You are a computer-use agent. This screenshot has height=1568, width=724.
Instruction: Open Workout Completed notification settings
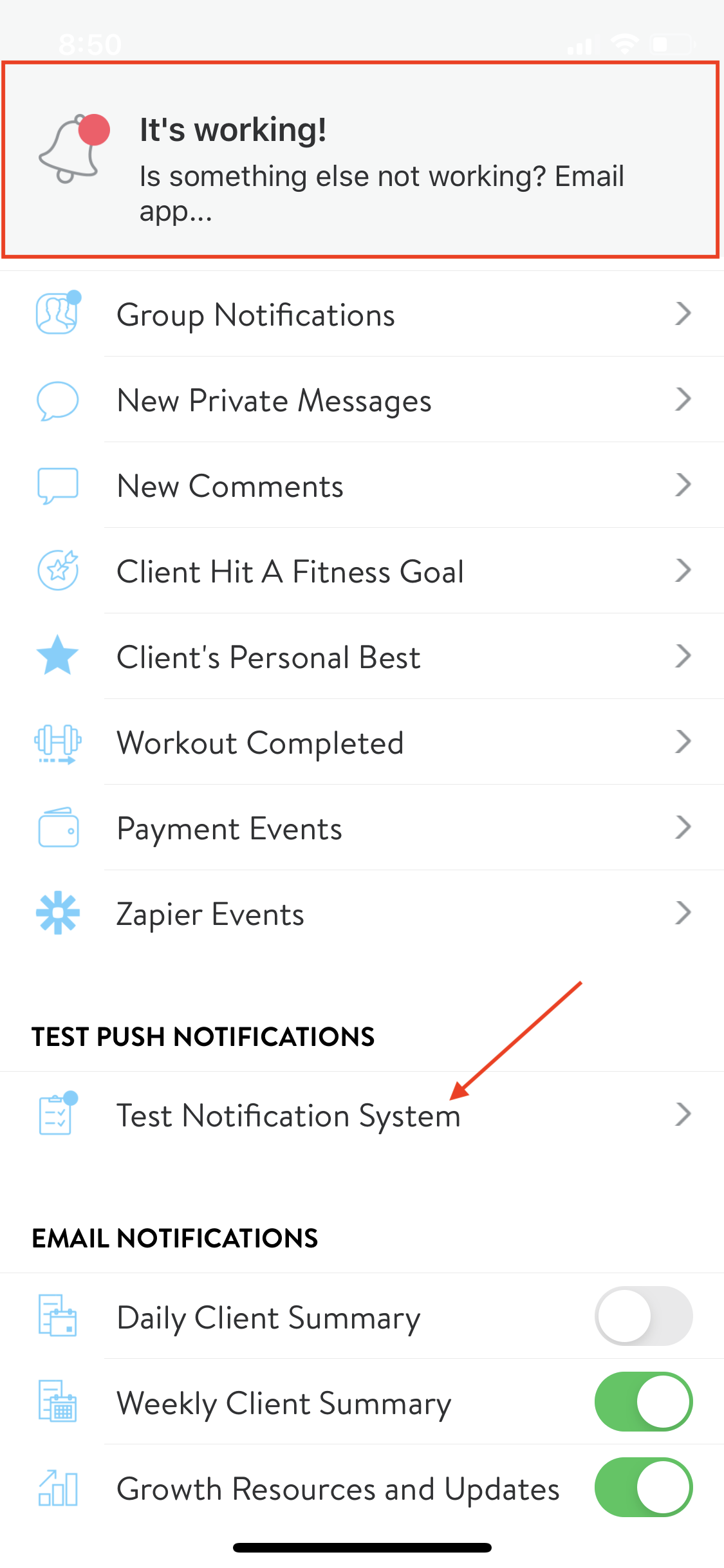click(x=362, y=742)
